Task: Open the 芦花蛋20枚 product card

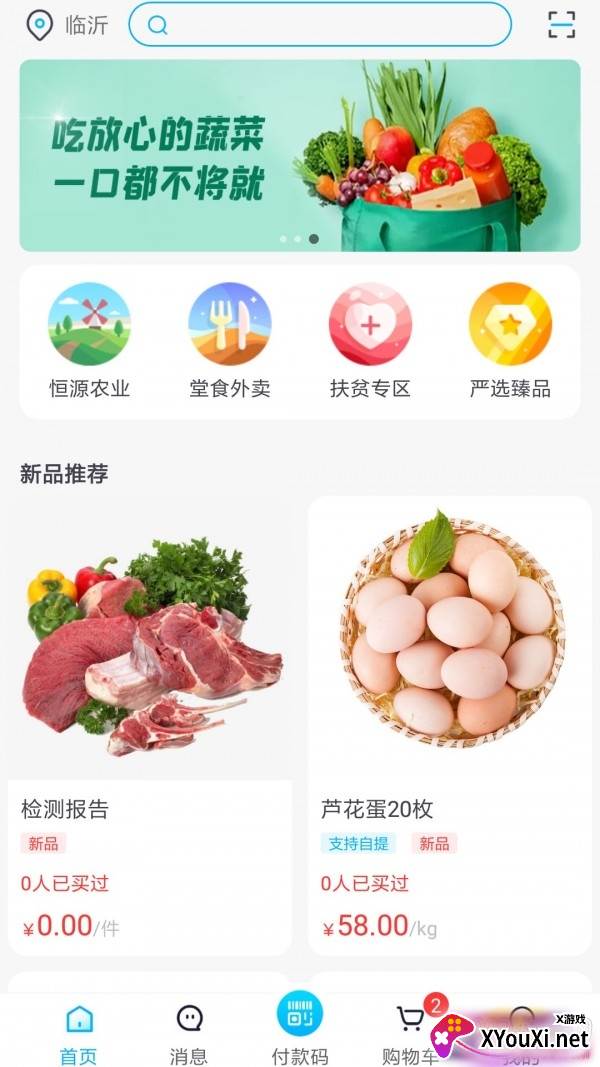Action: pyautogui.click(x=450, y=725)
